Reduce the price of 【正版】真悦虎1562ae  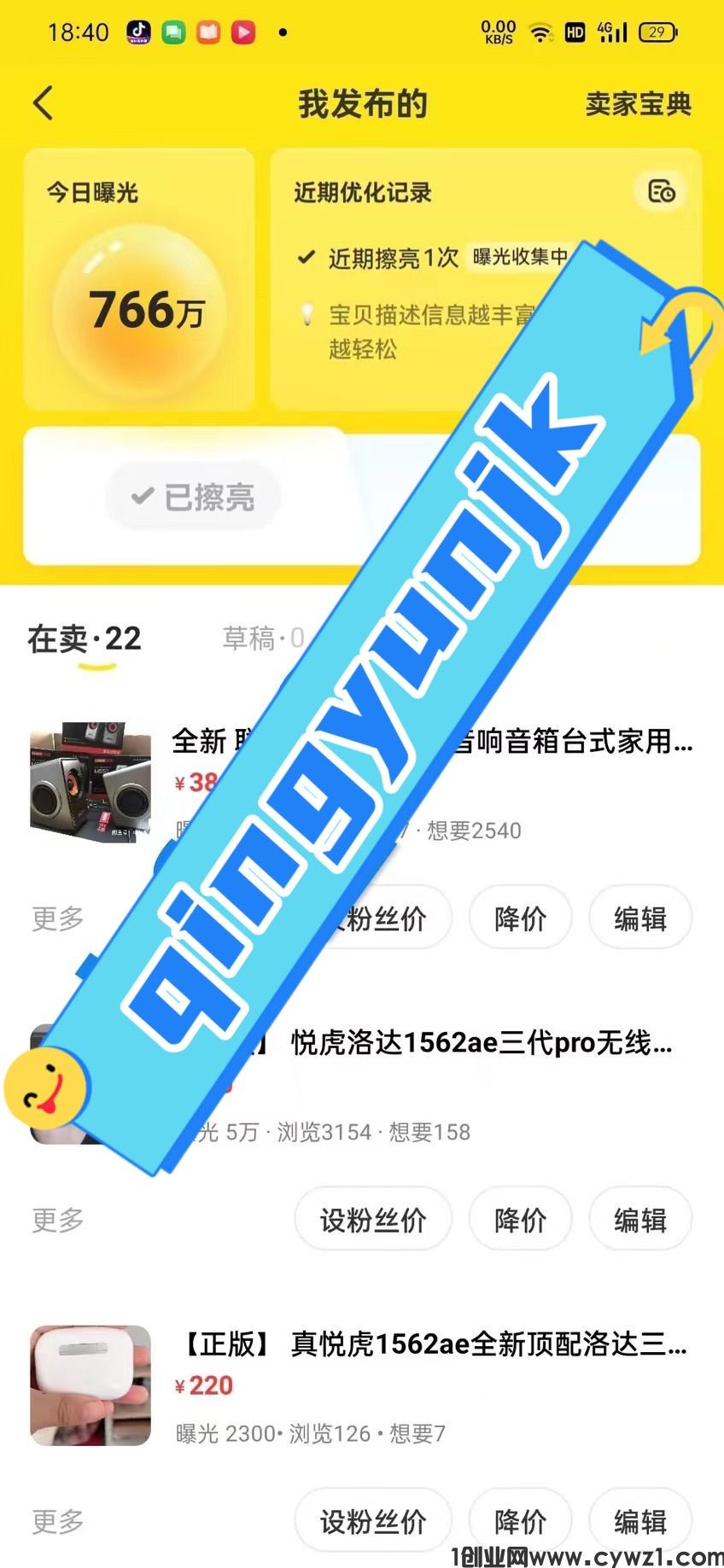pos(520,1521)
